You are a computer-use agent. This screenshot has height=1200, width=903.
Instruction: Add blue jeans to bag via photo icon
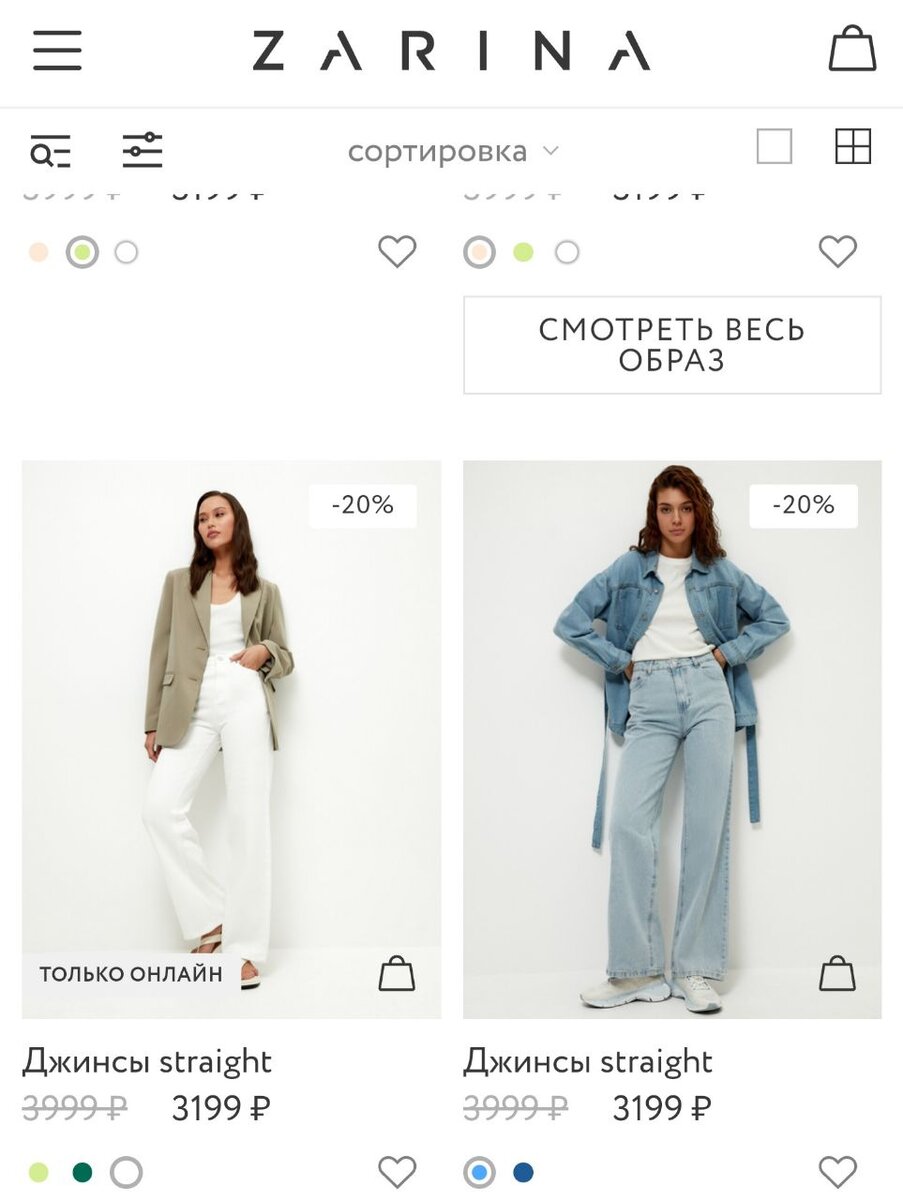pos(837,973)
